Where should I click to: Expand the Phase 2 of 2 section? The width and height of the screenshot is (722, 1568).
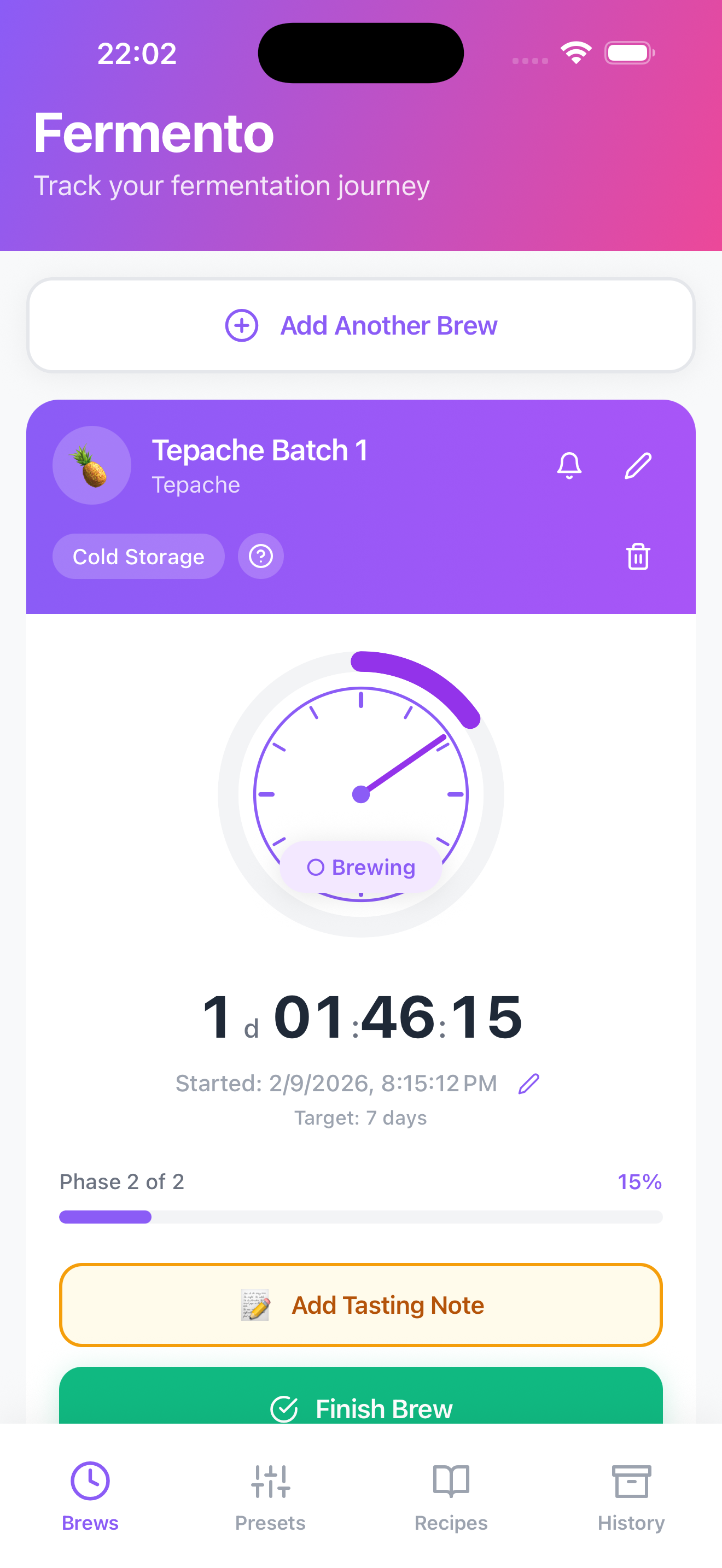122,1181
